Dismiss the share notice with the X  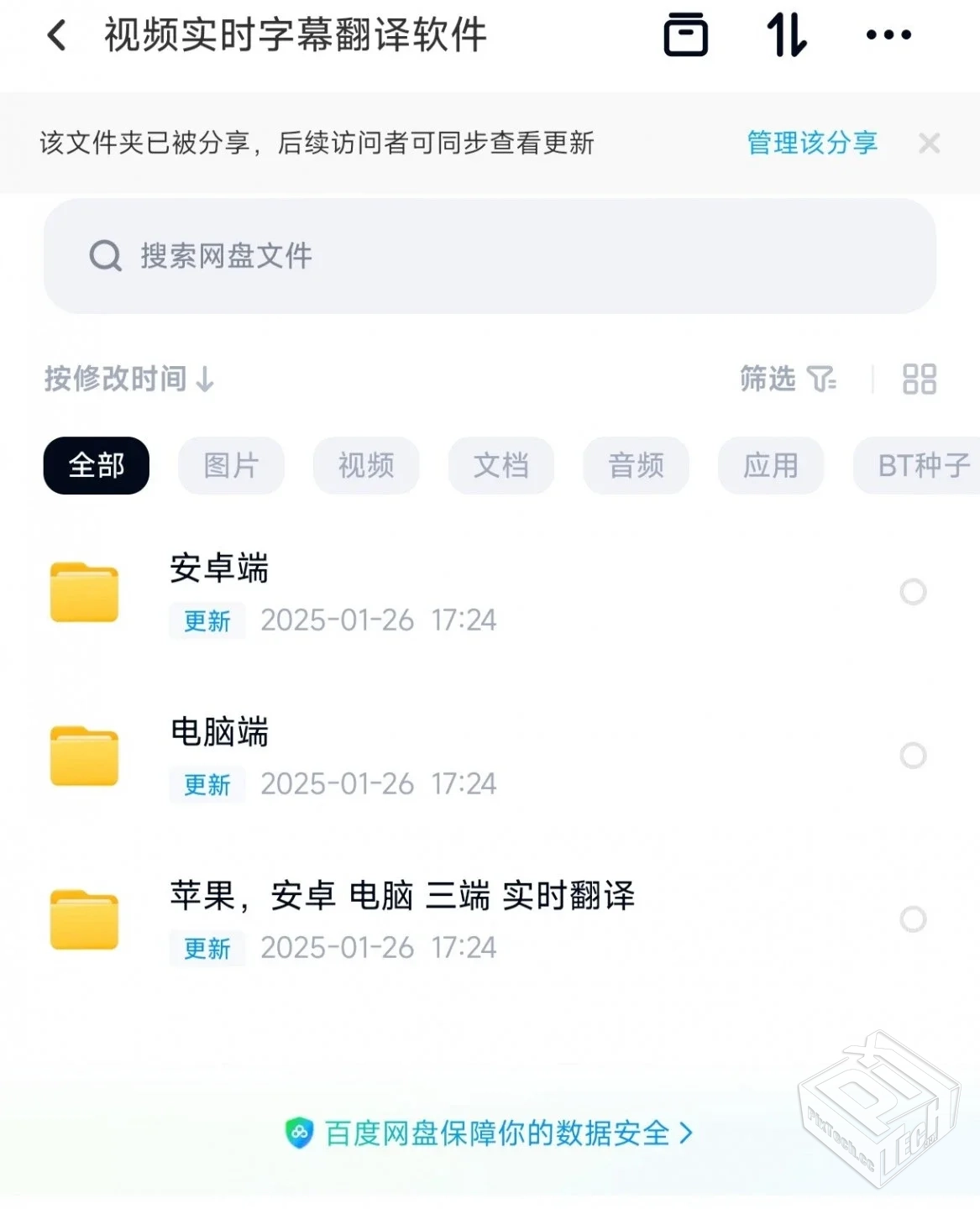[930, 143]
